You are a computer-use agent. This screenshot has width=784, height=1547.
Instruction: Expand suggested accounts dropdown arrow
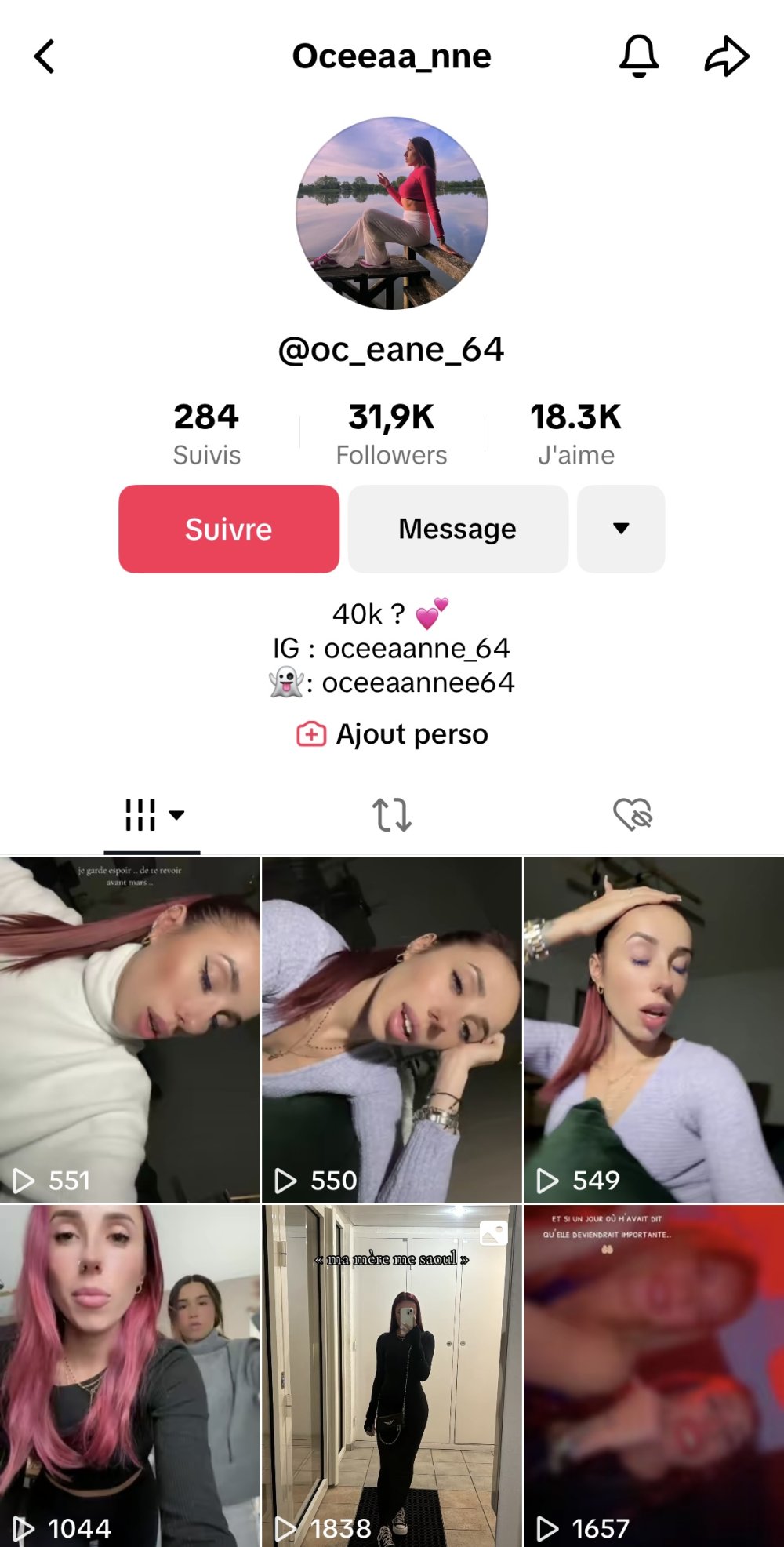pyautogui.click(x=621, y=529)
